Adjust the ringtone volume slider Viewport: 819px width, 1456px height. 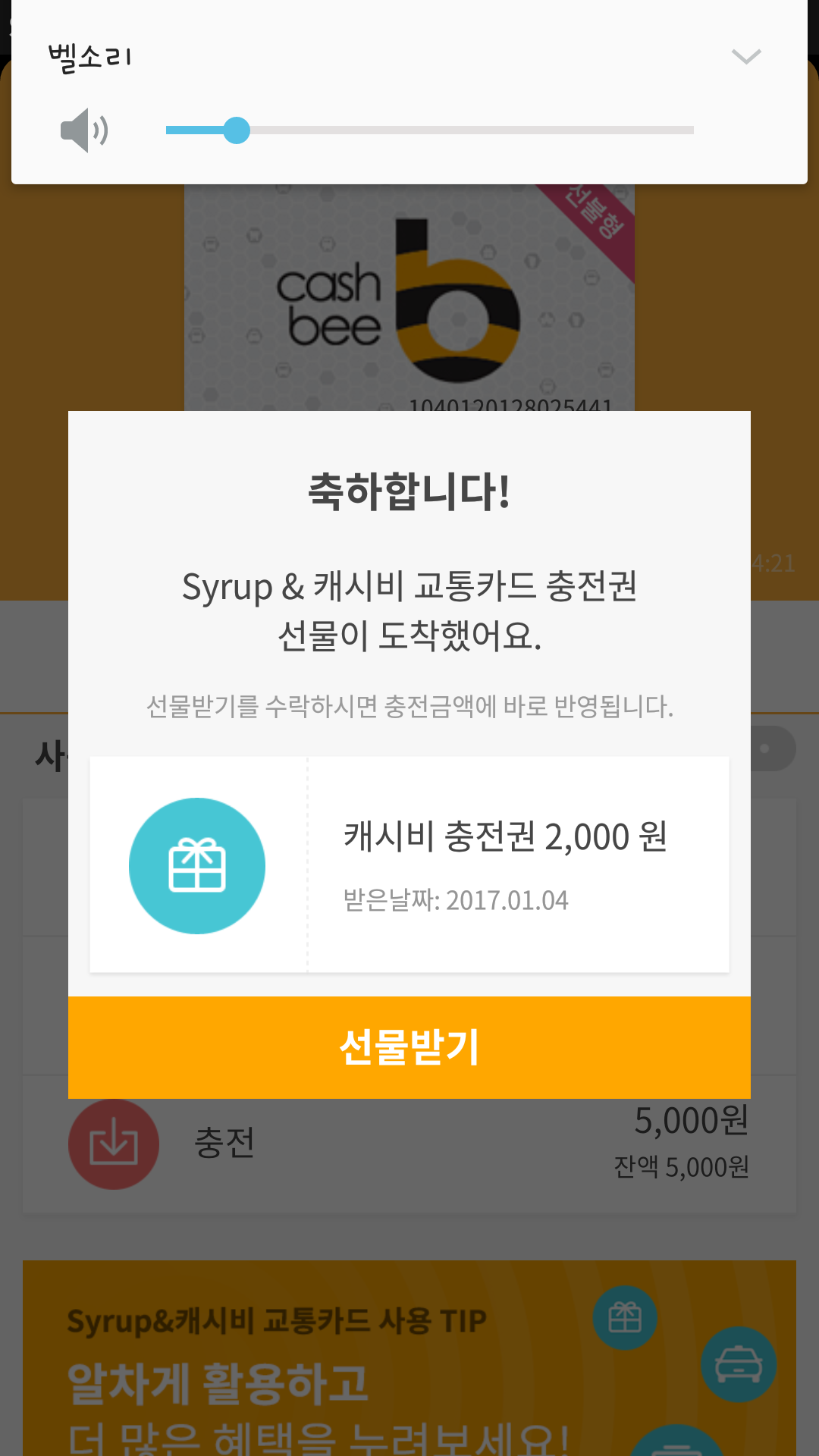237,130
